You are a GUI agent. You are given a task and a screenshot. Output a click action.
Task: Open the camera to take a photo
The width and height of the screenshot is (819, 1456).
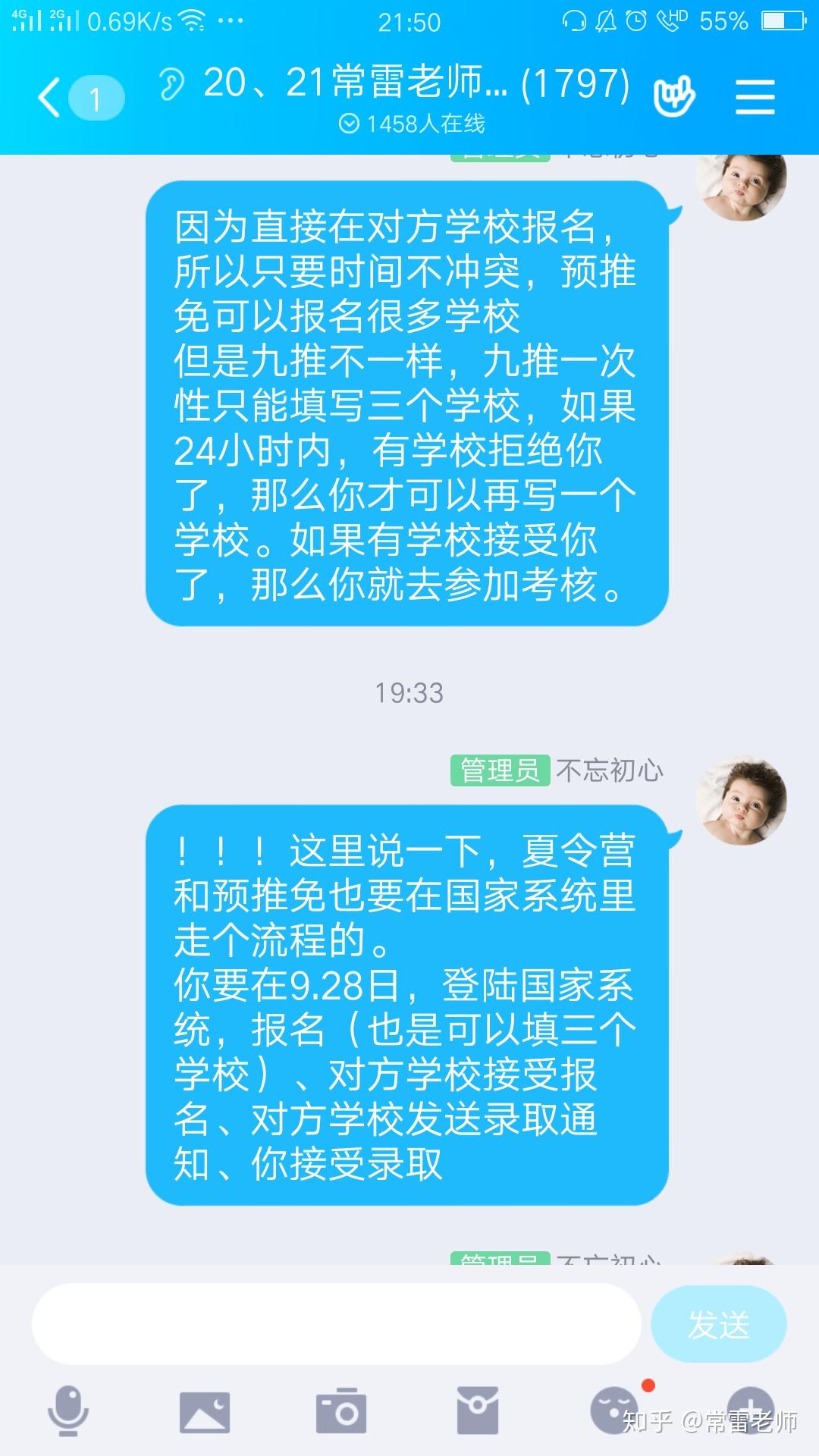[341, 1412]
